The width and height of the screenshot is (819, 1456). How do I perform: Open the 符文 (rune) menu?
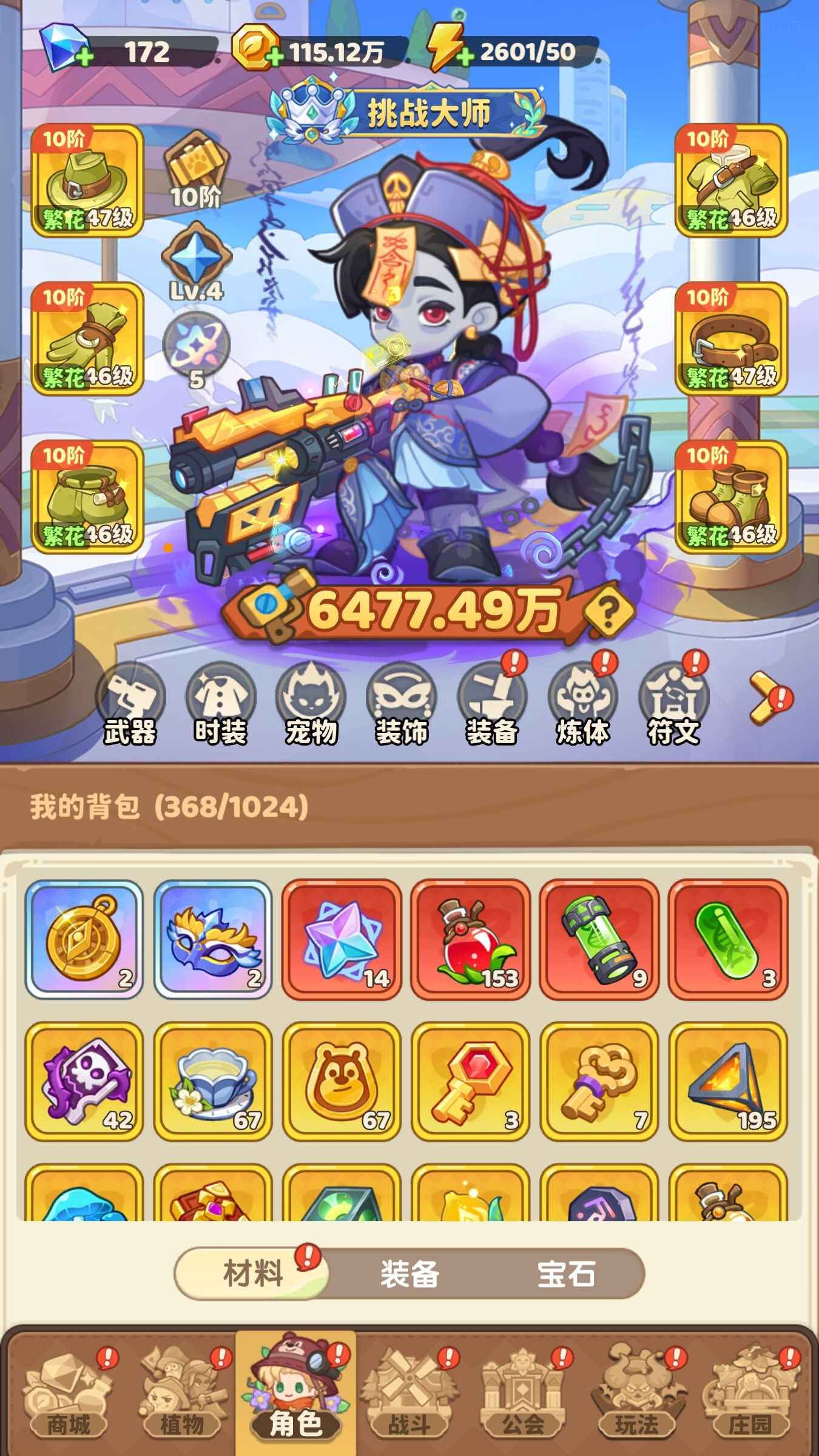click(673, 704)
